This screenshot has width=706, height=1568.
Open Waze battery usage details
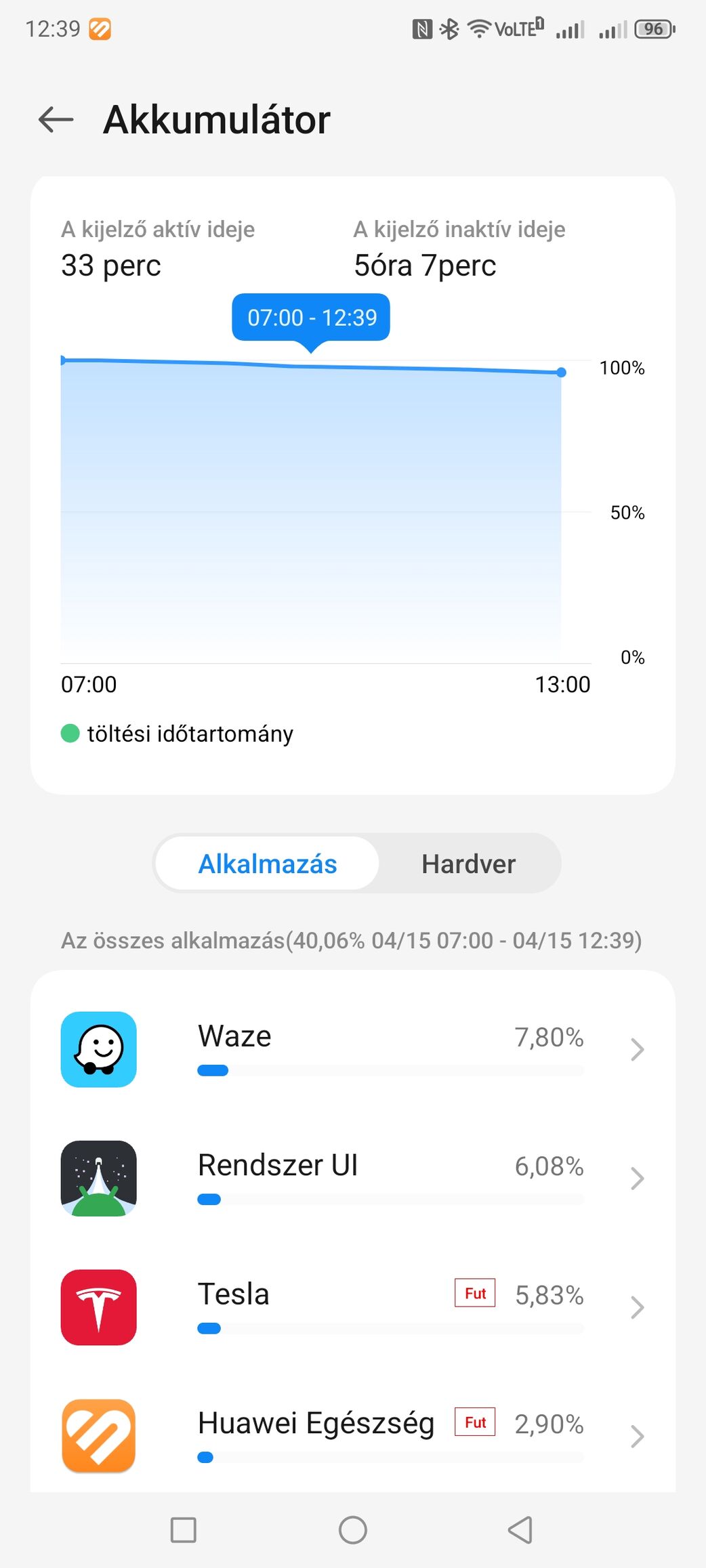click(x=352, y=1049)
